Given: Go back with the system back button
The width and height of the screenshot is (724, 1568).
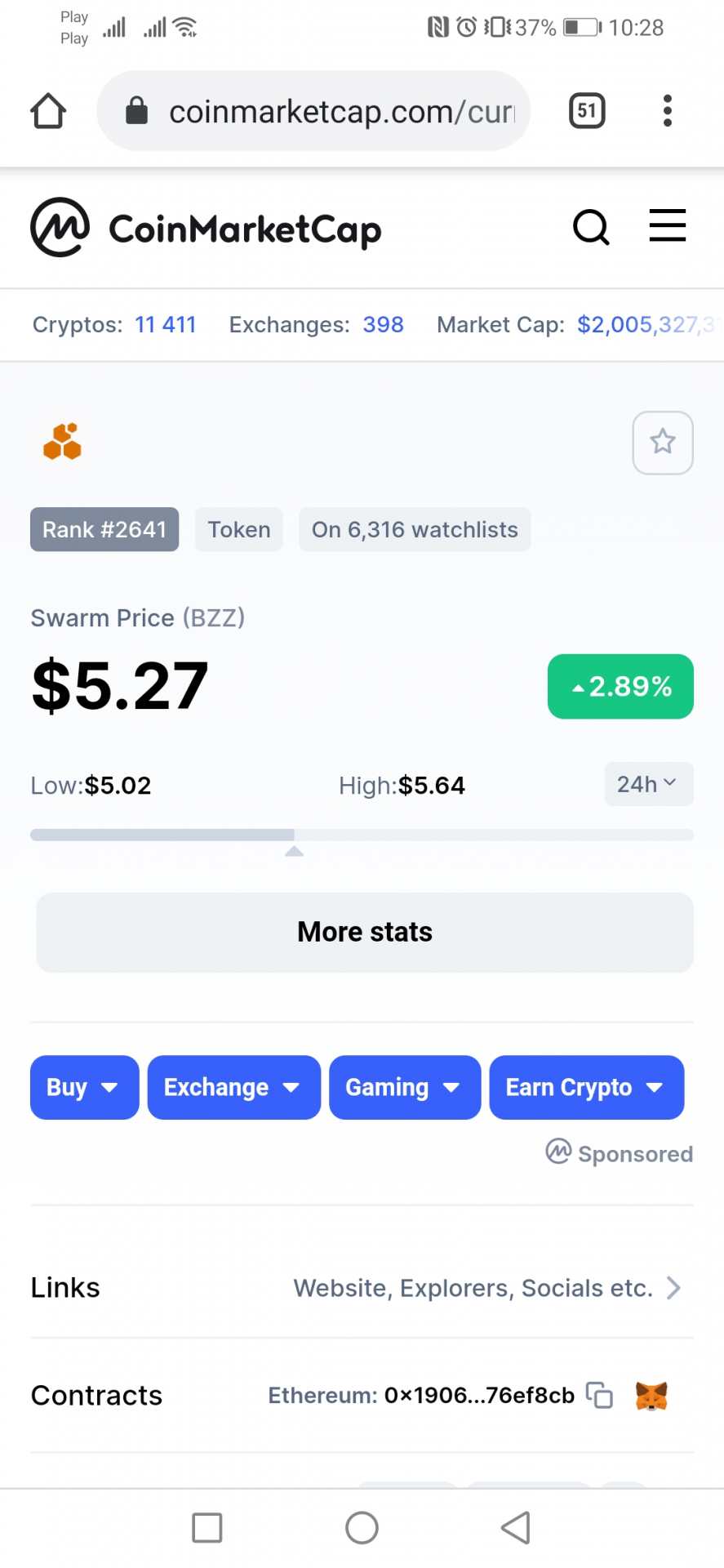Looking at the screenshot, I should tap(515, 1527).
